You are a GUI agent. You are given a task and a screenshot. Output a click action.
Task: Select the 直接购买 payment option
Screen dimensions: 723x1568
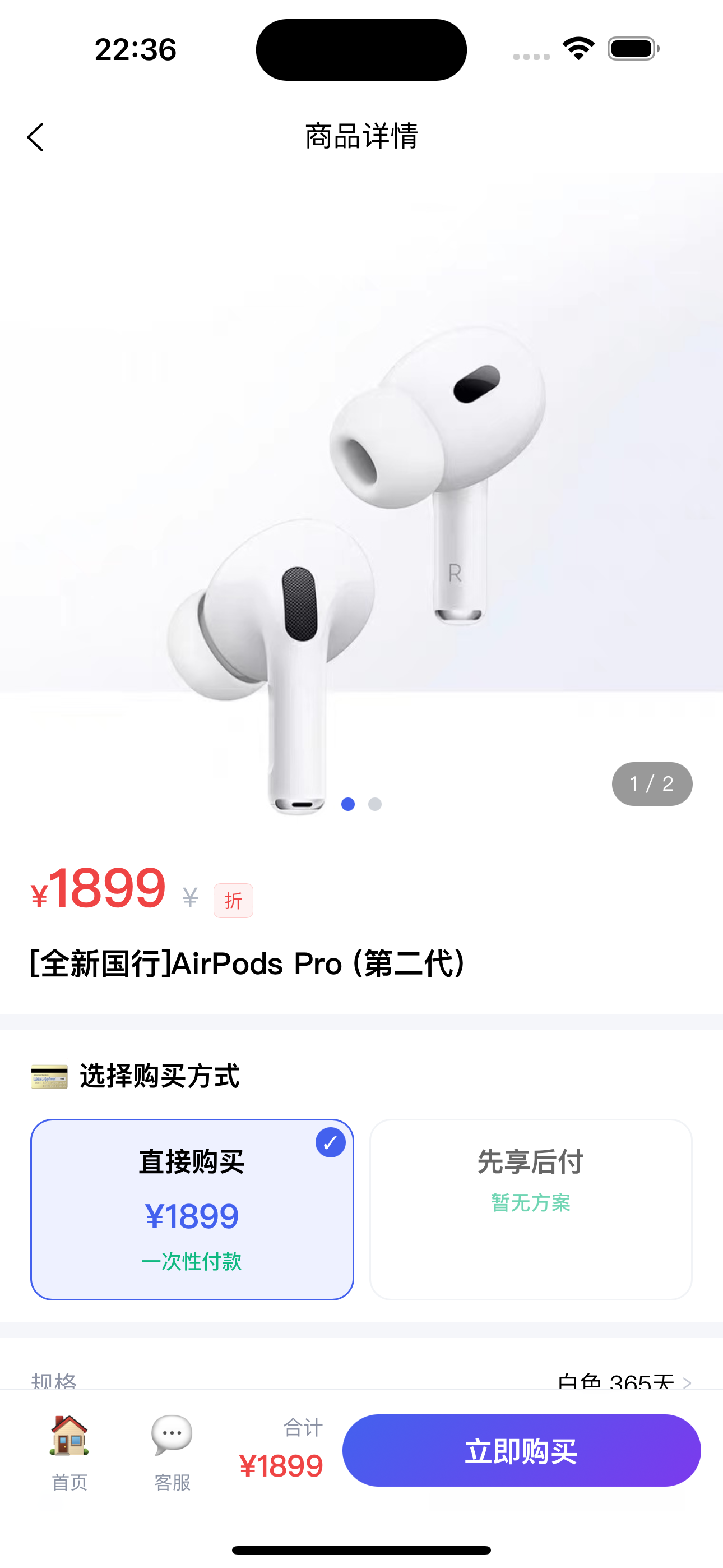pyautogui.click(x=192, y=1209)
